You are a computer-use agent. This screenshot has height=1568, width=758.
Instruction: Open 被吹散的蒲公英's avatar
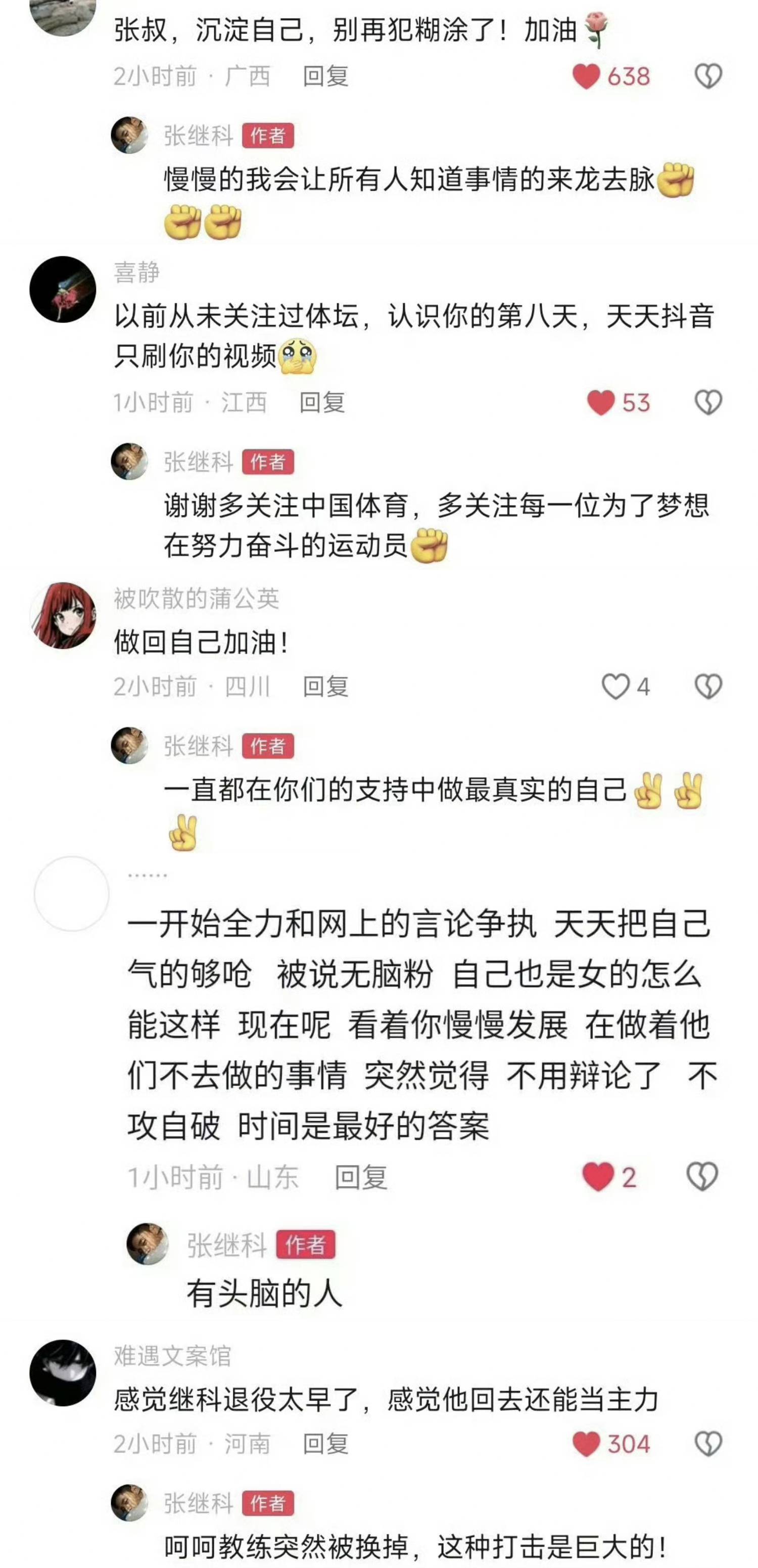(63, 615)
